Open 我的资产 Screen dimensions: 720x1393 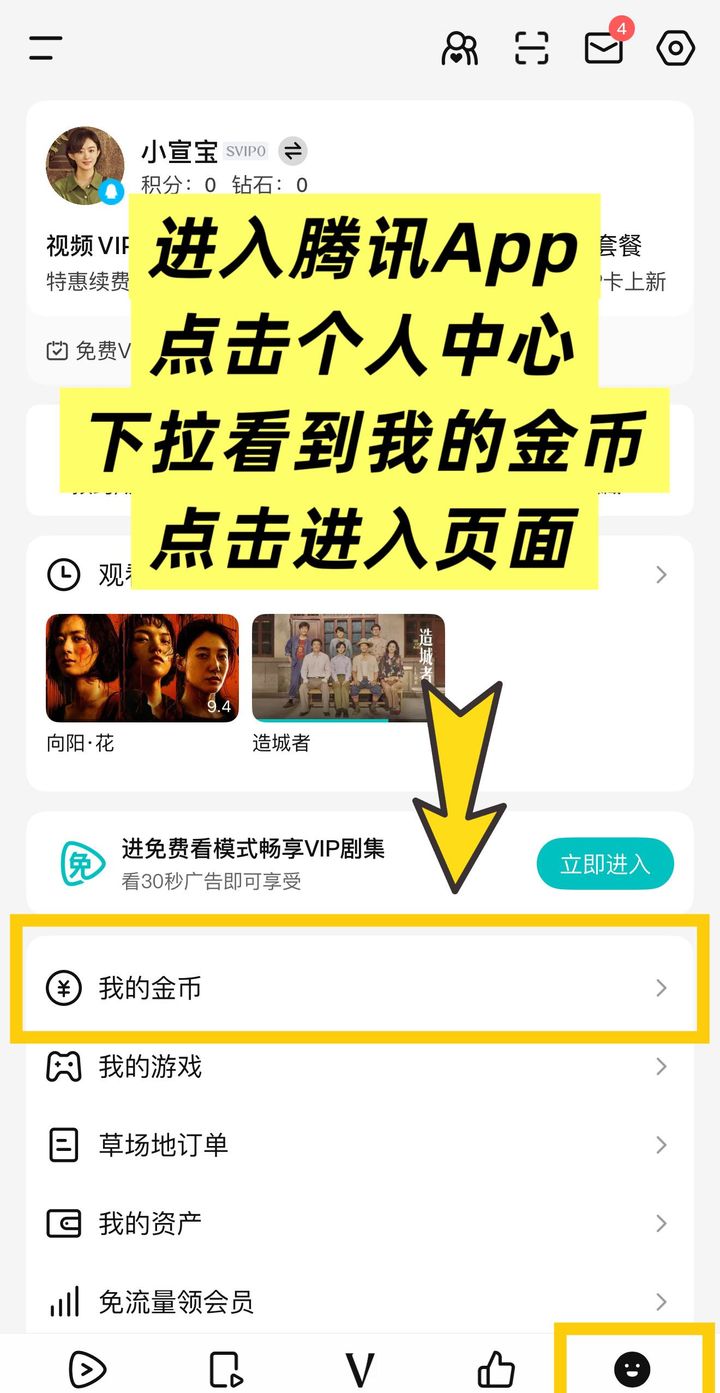coord(360,1223)
